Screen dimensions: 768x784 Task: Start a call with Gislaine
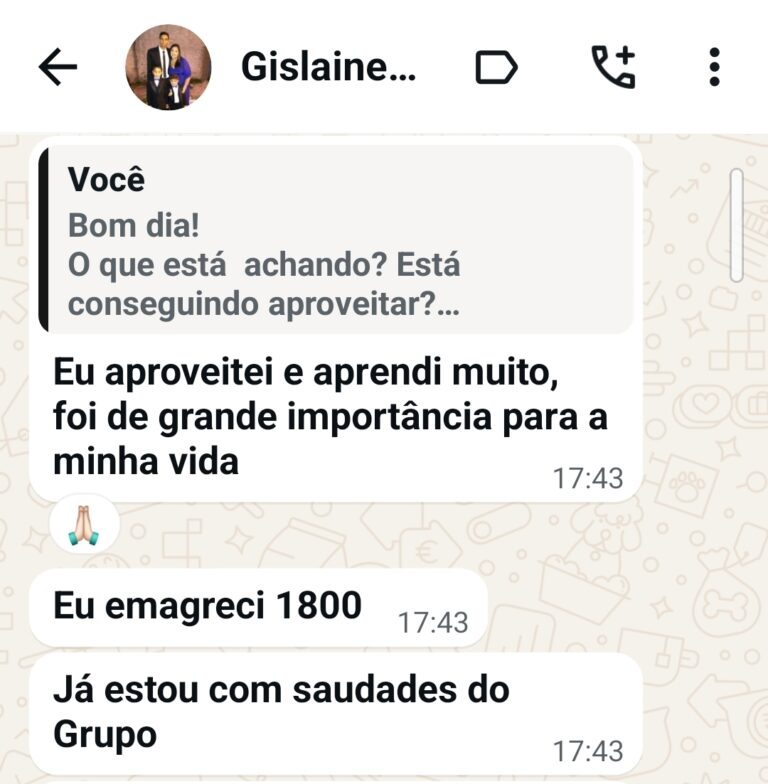click(x=613, y=67)
